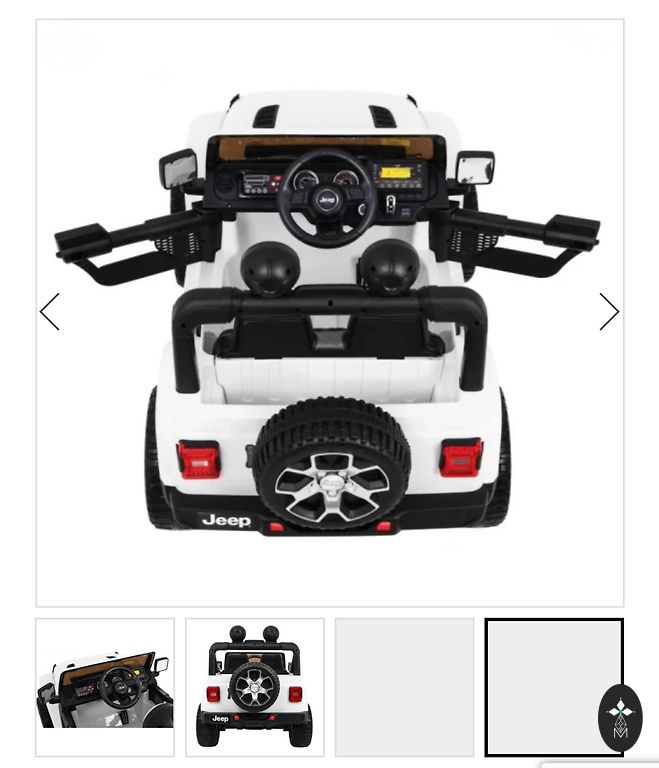Show the next product image
The width and height of the screenshot is (659, 768).
[x=609, y=312]
